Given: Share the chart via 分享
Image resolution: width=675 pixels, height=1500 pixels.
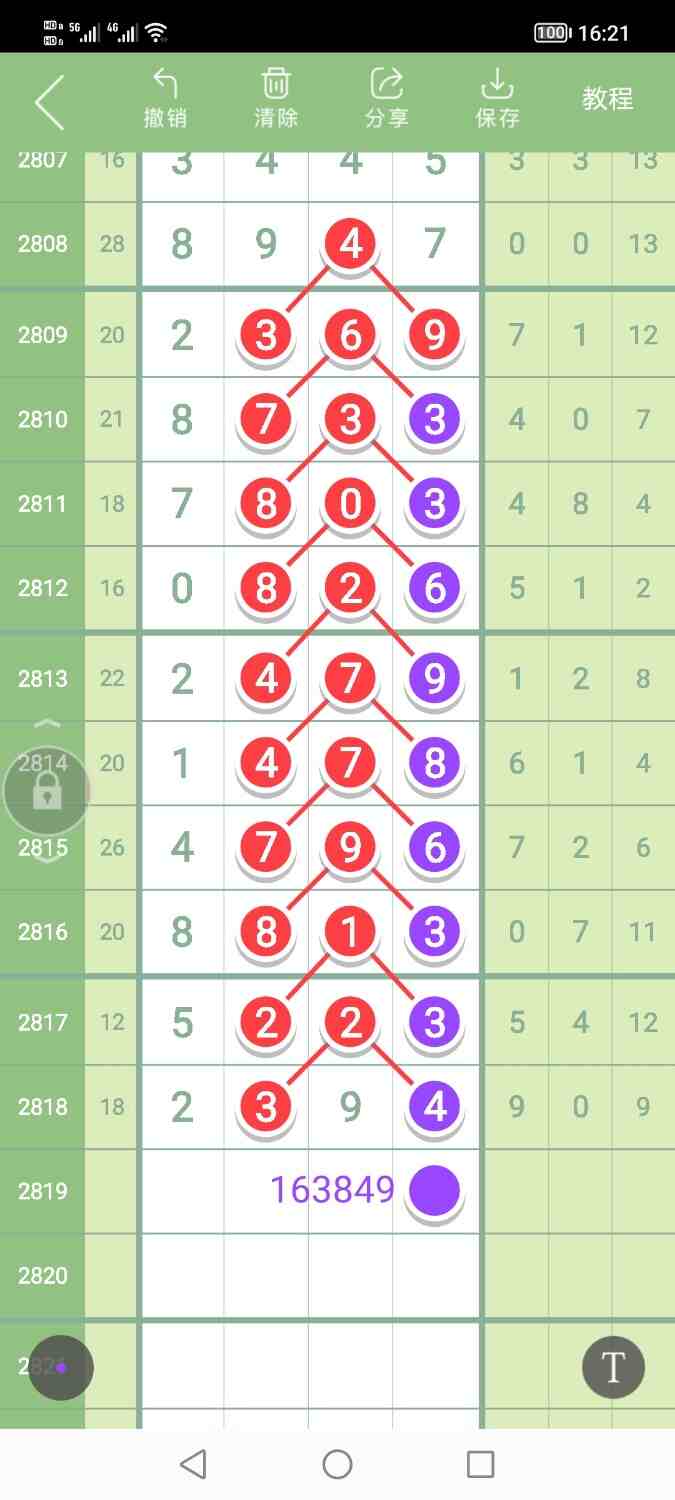Looking at the screenshot, I should tap(386, 99).
